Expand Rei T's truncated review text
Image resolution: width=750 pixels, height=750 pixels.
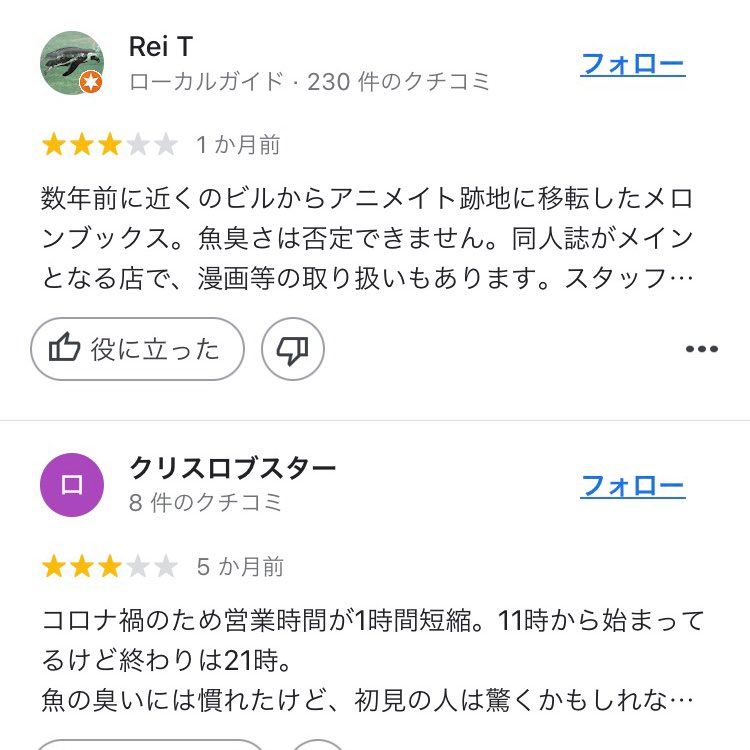[680, 278]
